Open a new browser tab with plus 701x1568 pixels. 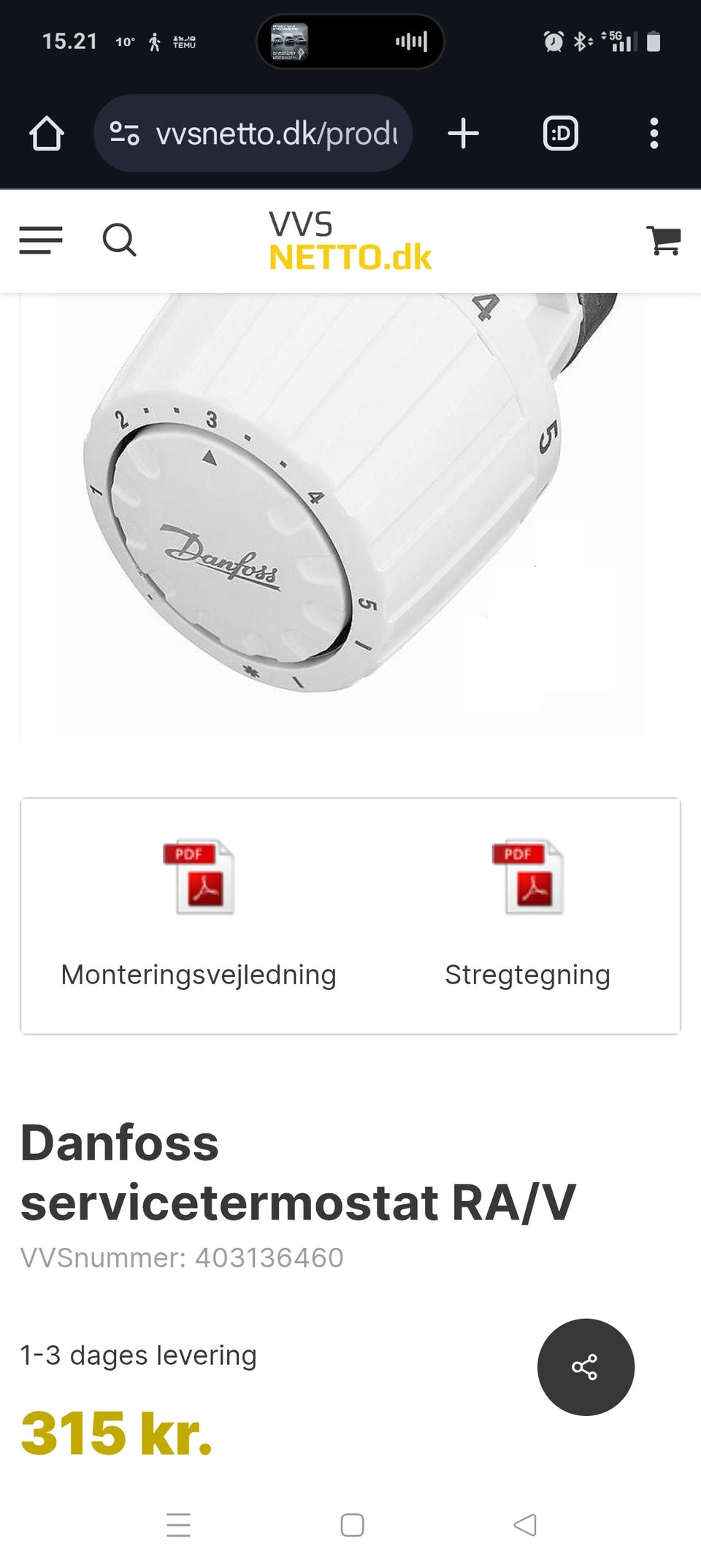point(463,132)
